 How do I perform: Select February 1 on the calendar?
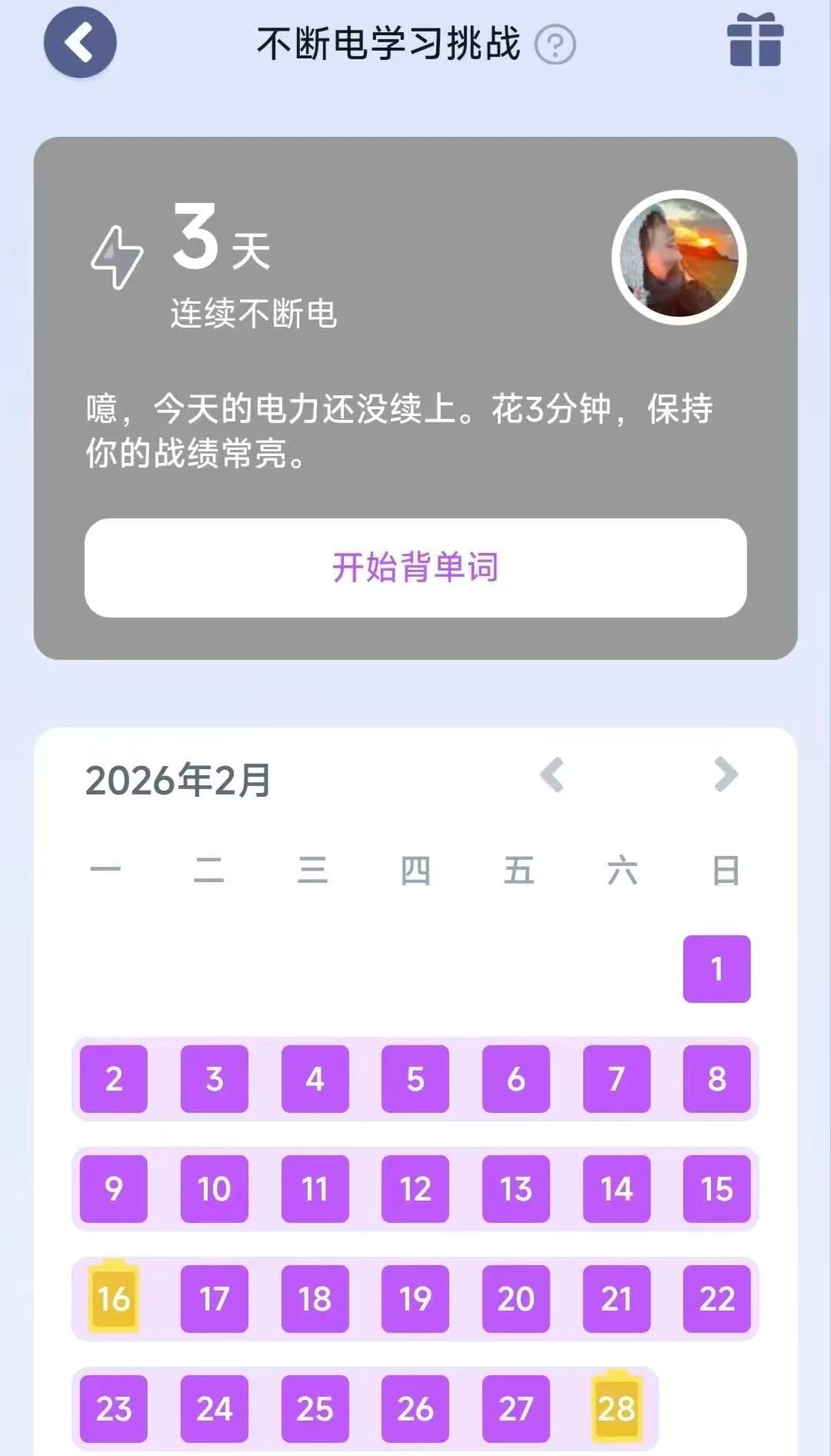(x=716, y=969)
